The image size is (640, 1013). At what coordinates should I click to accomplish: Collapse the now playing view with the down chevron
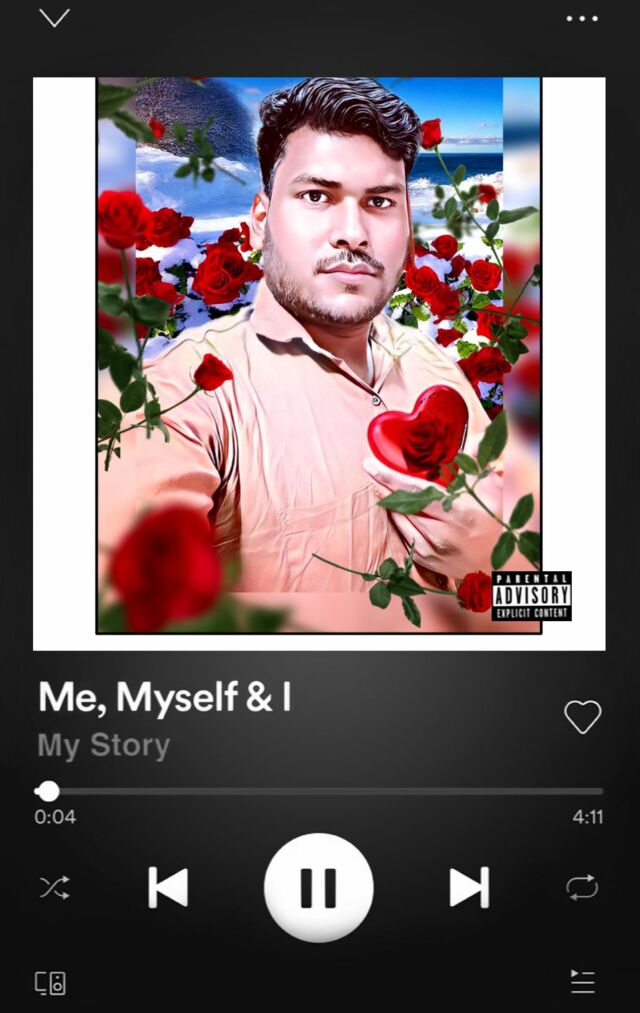54,18
